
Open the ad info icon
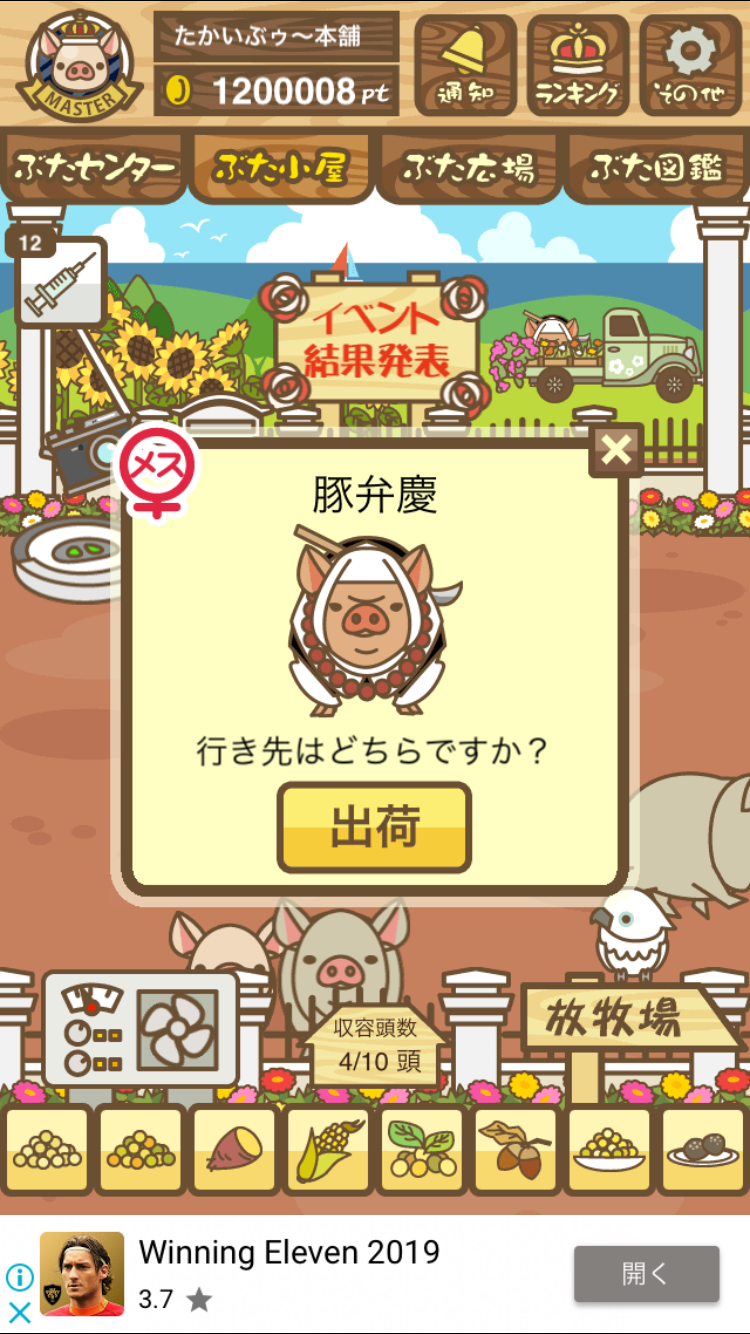pos(19,1277)
